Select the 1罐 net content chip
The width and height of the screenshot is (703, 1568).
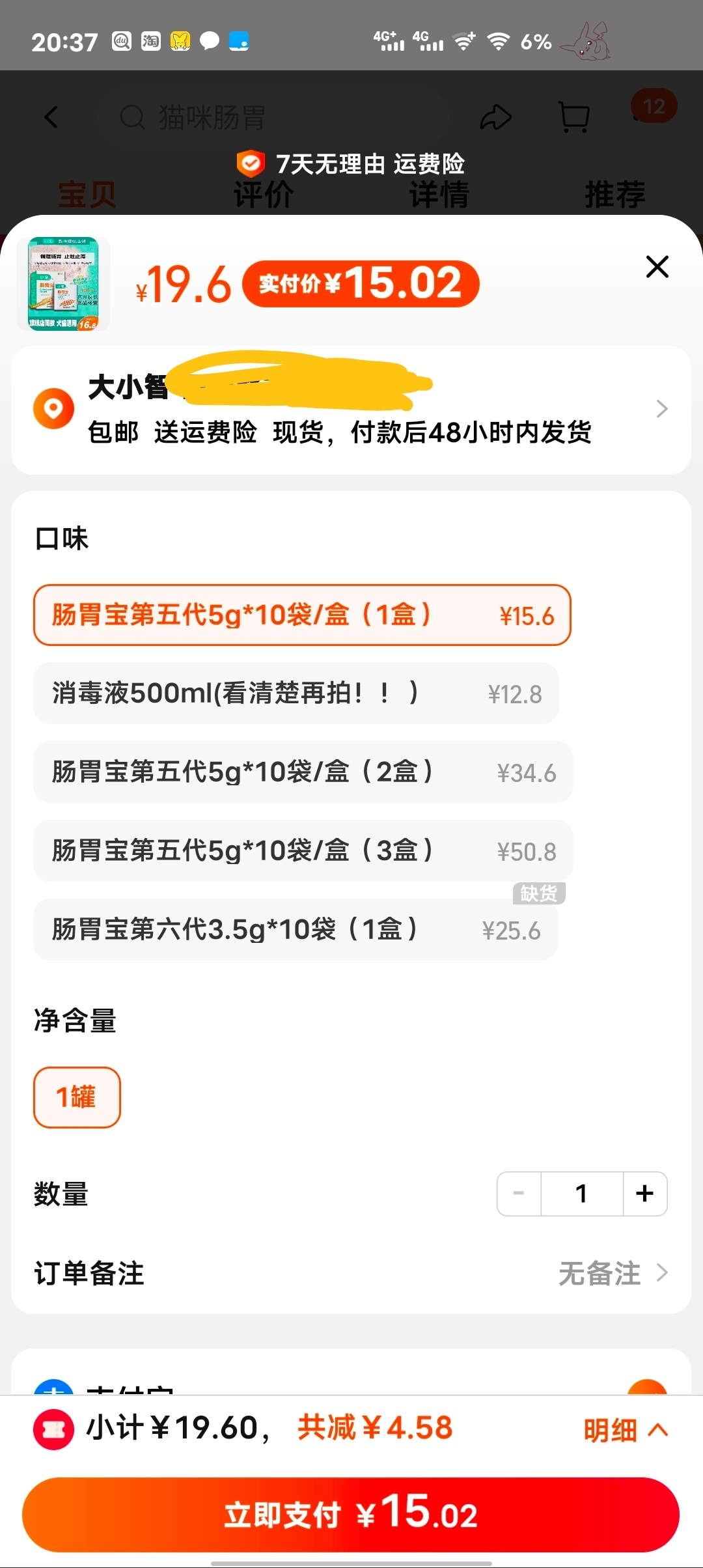(x=77, y=1097)
